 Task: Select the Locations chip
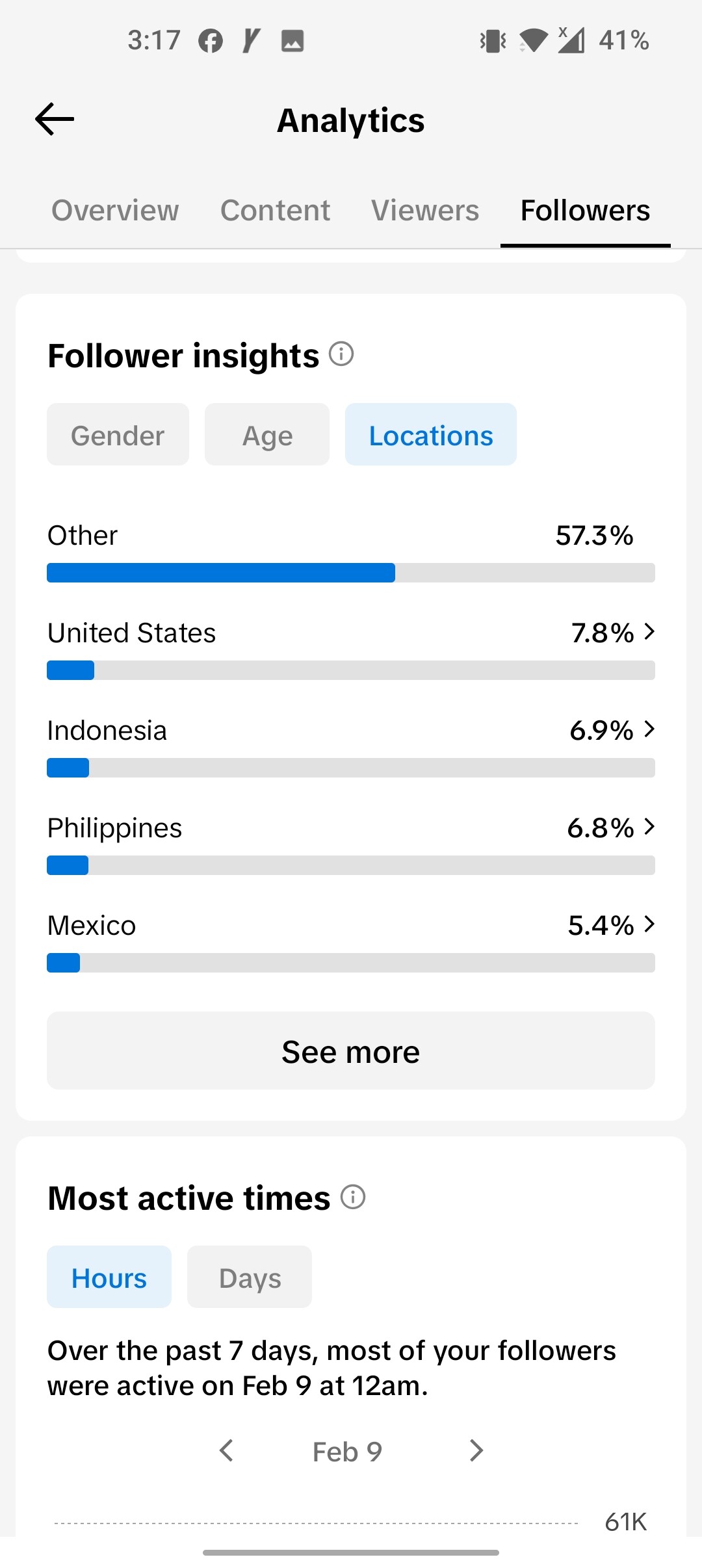431,434
